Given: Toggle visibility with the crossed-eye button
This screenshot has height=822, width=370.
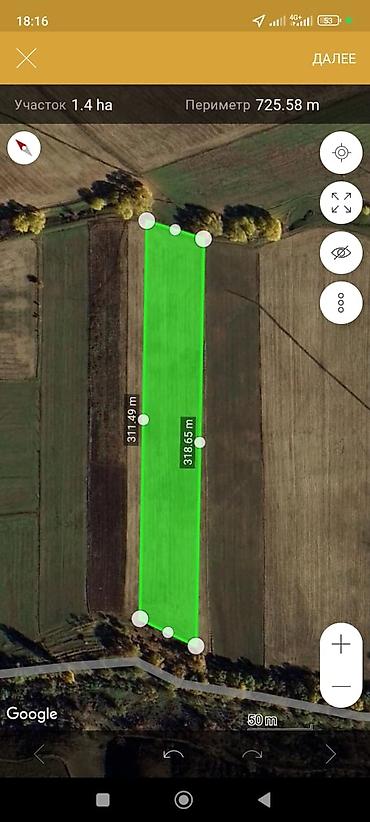Looking at the screenshot, I should pyautogui.click(x=341, y=253).
